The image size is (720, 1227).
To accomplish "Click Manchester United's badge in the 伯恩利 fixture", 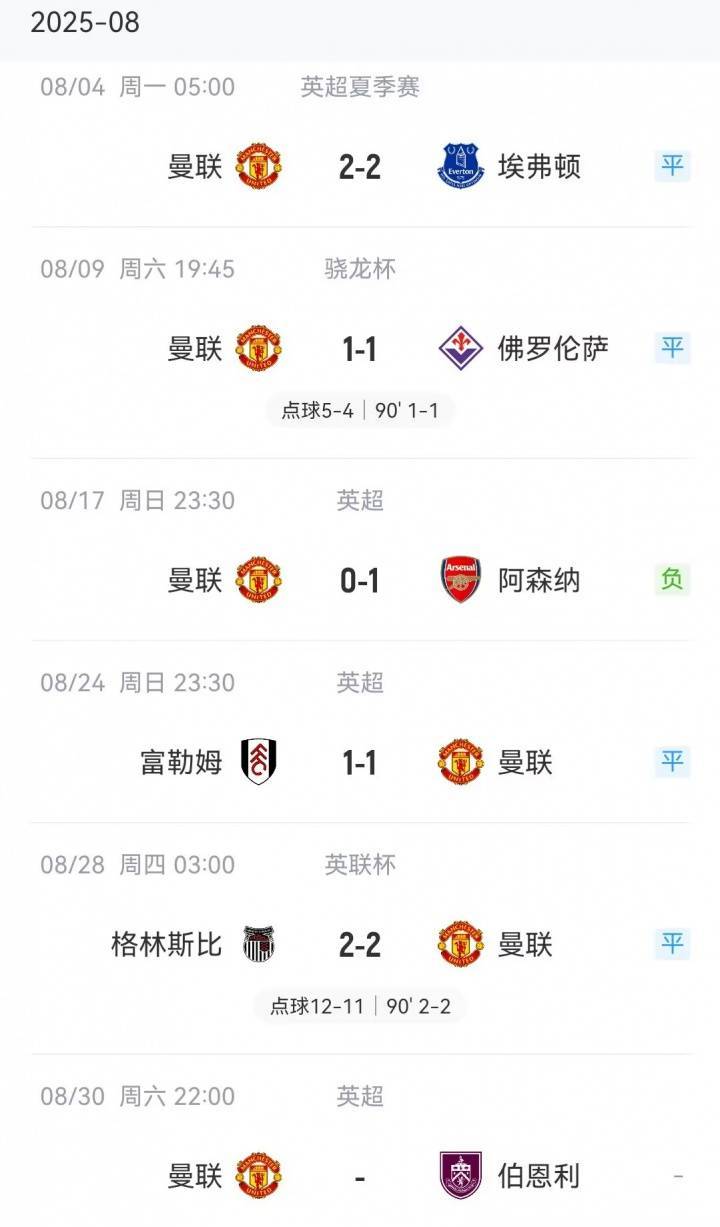I will [258, 1177].
